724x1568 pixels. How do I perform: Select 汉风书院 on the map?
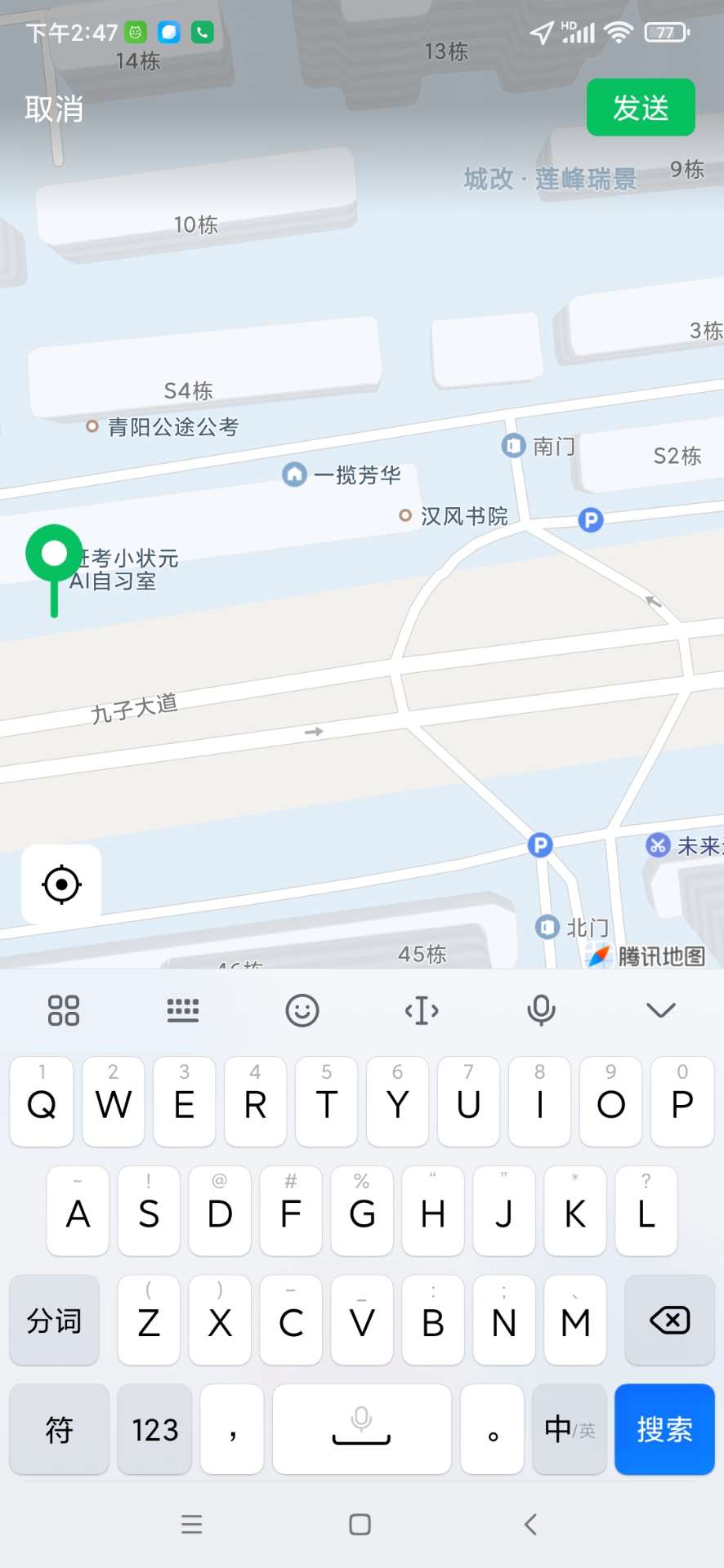coord(463,516)
